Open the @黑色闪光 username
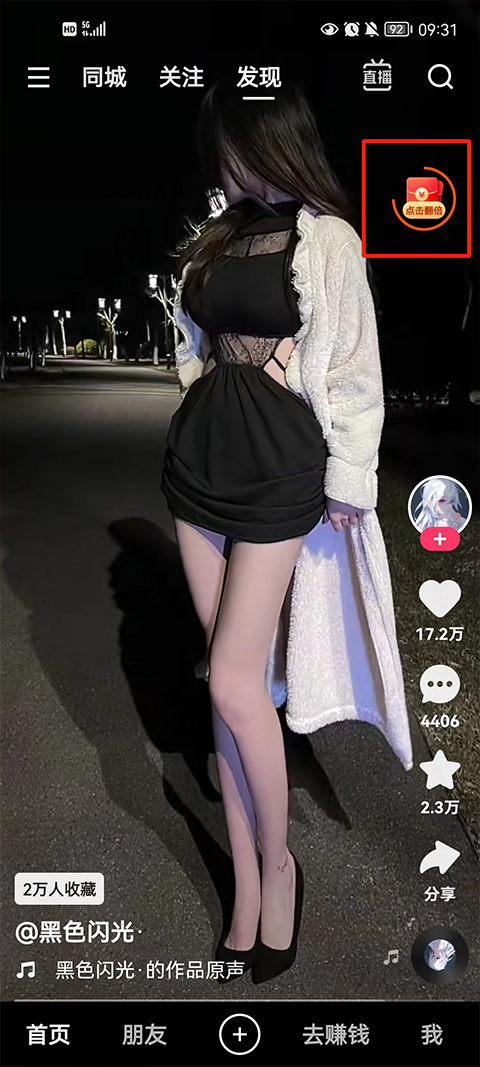480x1067 pixels. [76, 933]
